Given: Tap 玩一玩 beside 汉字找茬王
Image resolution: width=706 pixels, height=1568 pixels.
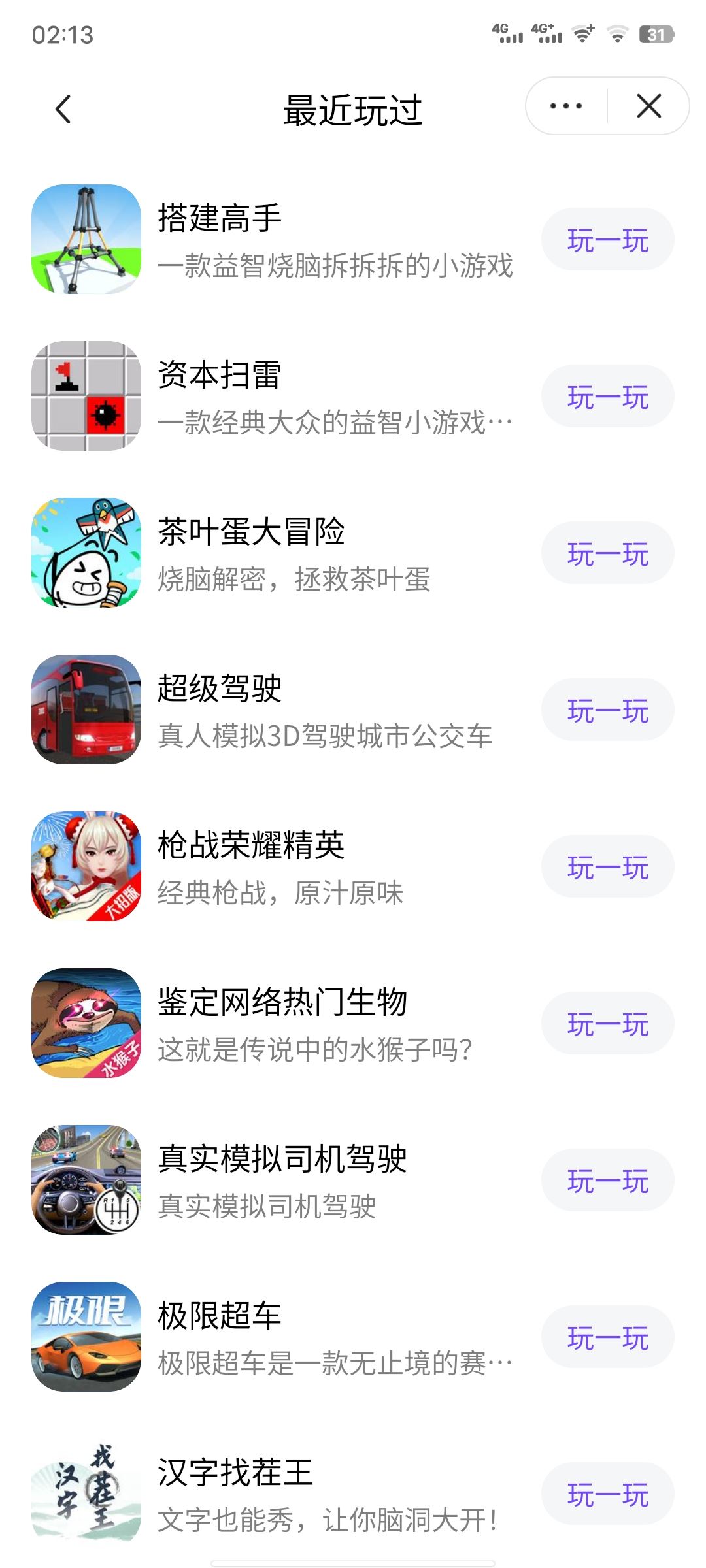Looking at the screenshot, I should pos(607,1495).
